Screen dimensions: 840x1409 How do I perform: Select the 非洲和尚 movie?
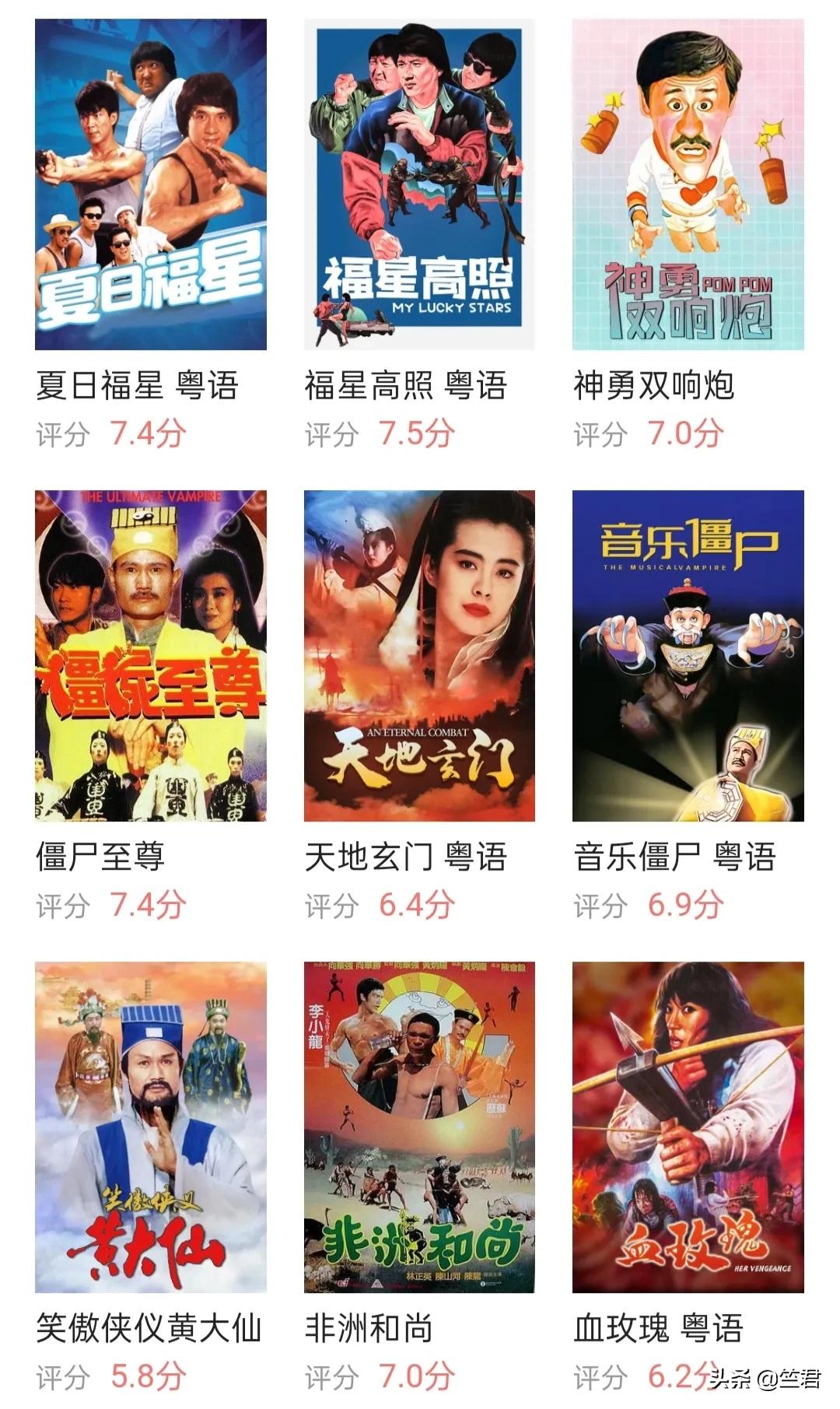point(419,1127)
